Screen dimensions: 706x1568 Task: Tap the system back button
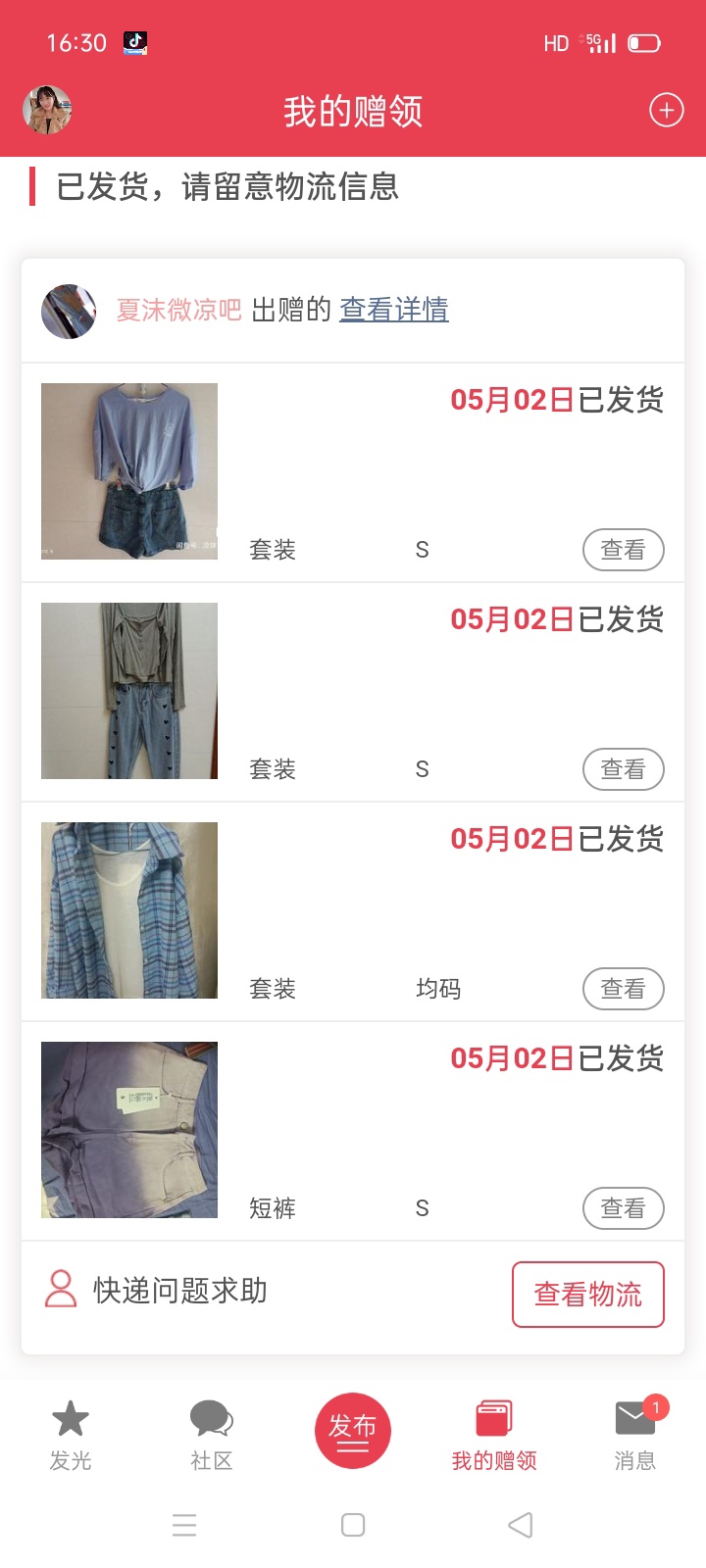click(x=521, y=1525)
